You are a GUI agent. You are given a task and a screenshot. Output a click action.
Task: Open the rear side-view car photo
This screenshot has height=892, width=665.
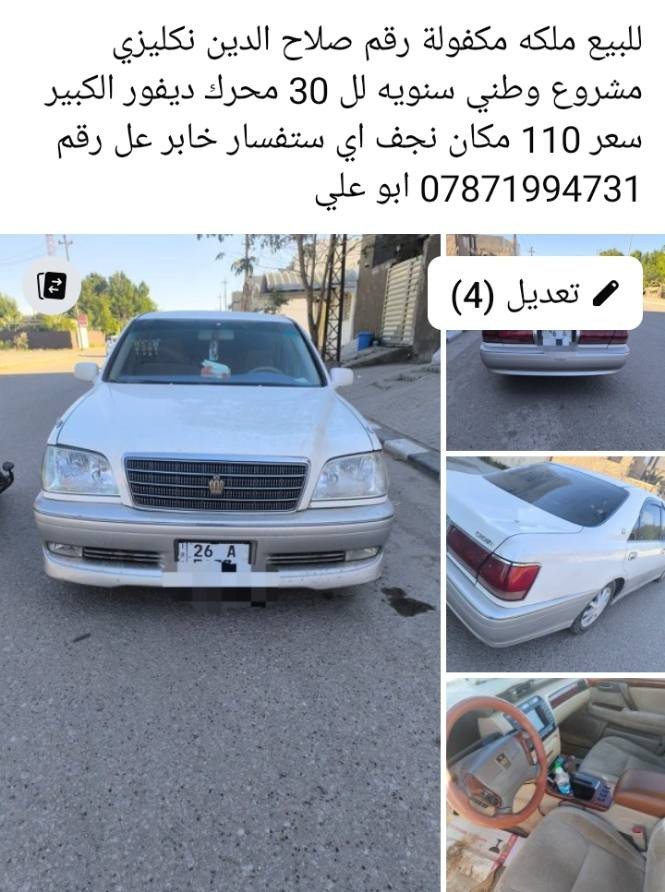click(555, 563)
